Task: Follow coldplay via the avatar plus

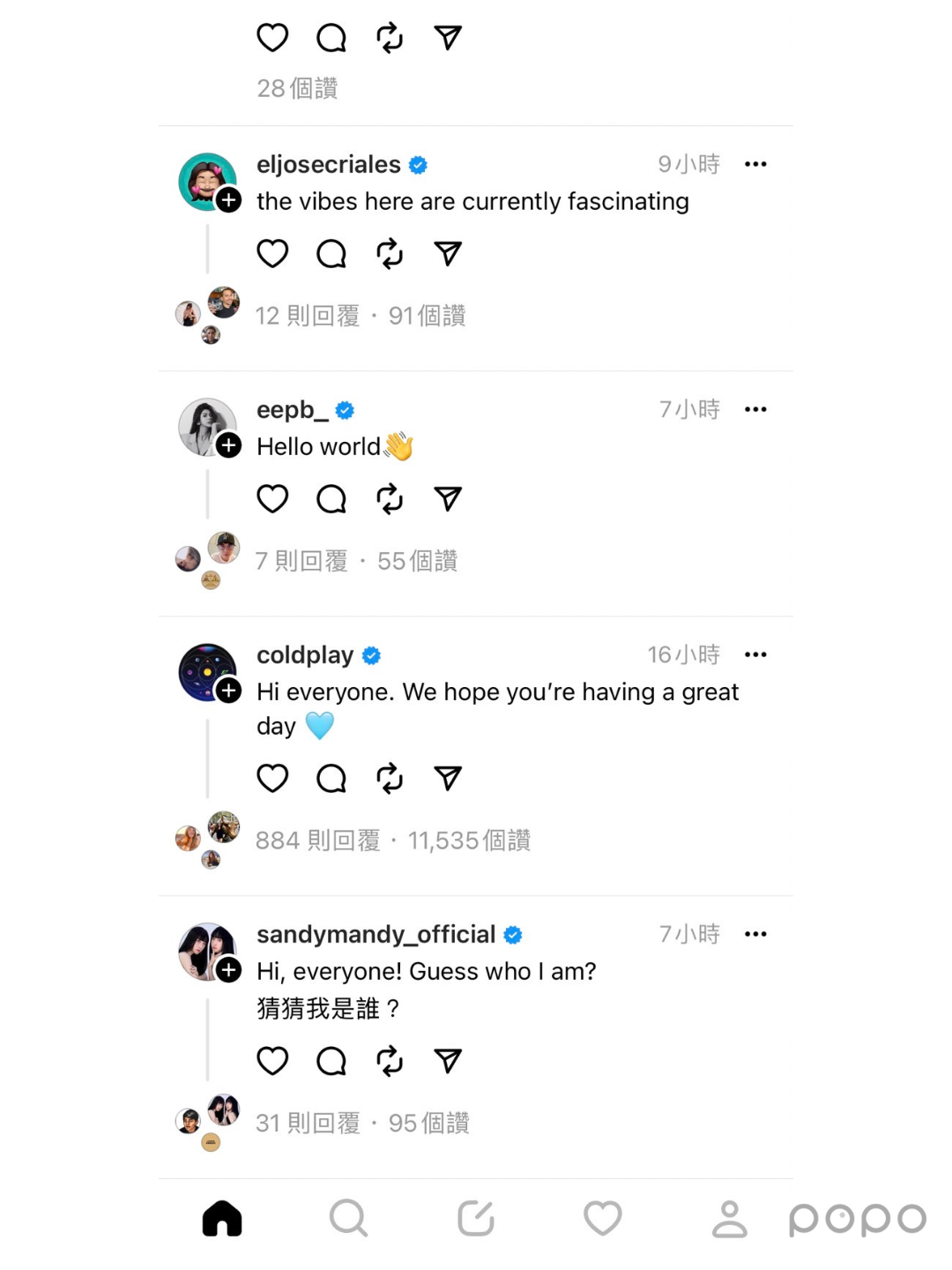Action: (x=229, y=691)
